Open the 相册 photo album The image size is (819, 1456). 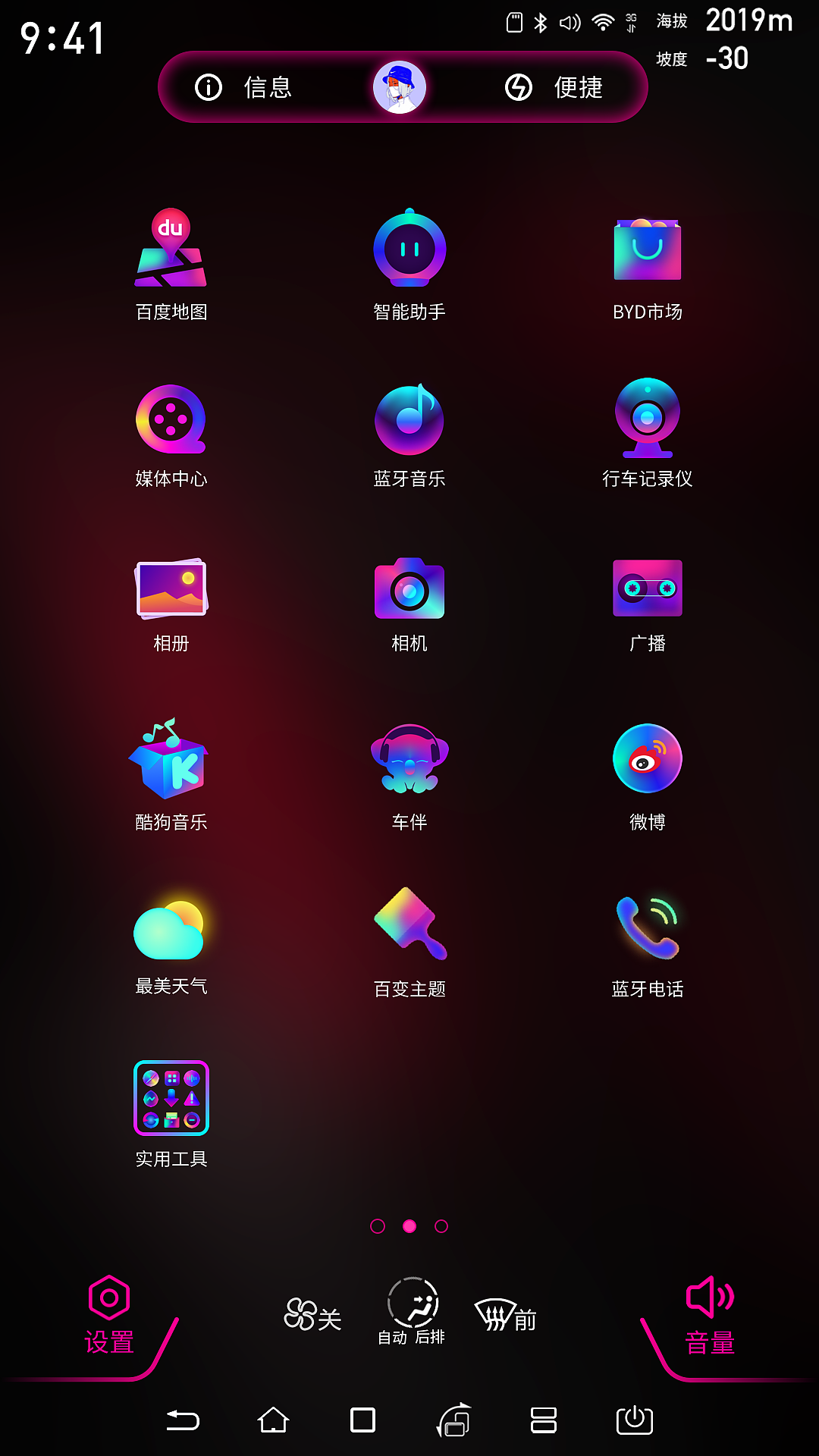tap(171, 588)
